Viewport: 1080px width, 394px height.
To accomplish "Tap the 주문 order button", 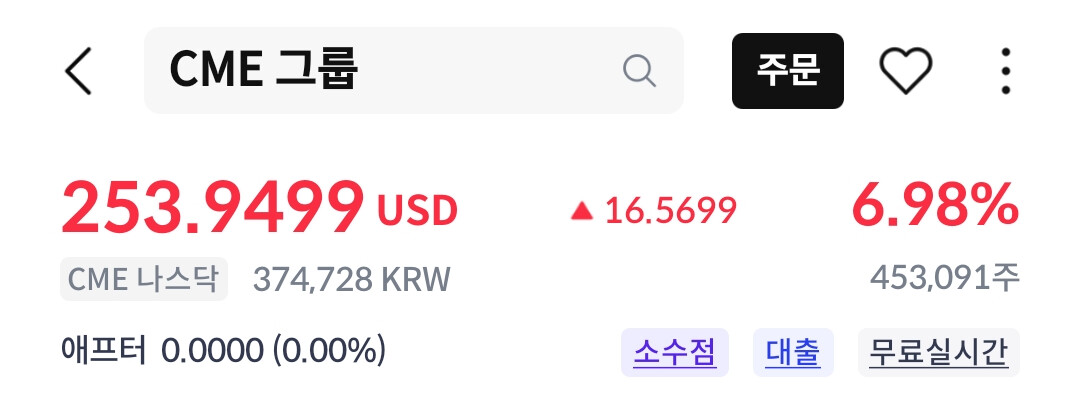I will [787, 71].
